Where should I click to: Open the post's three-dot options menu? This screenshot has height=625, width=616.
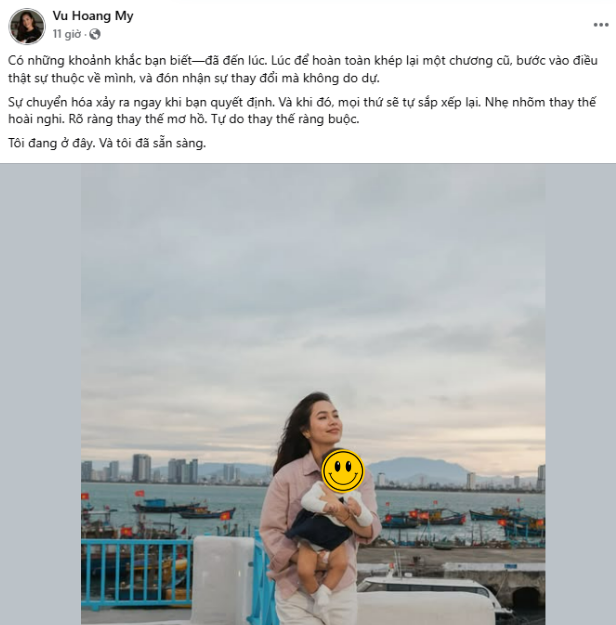click(600, 25)
